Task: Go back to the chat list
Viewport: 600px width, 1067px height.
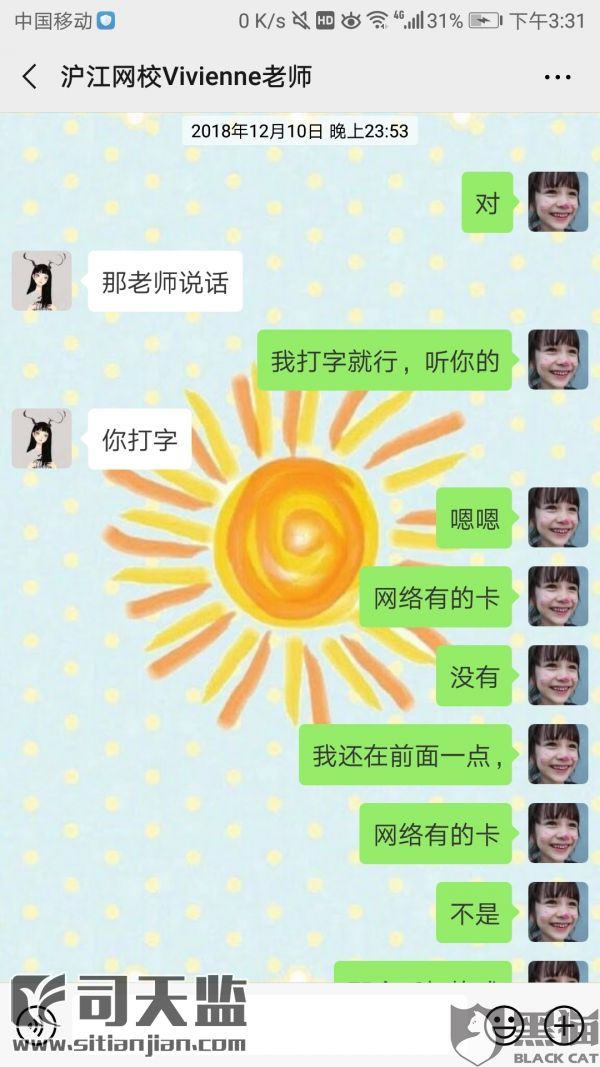Action: tap(30, 77)
